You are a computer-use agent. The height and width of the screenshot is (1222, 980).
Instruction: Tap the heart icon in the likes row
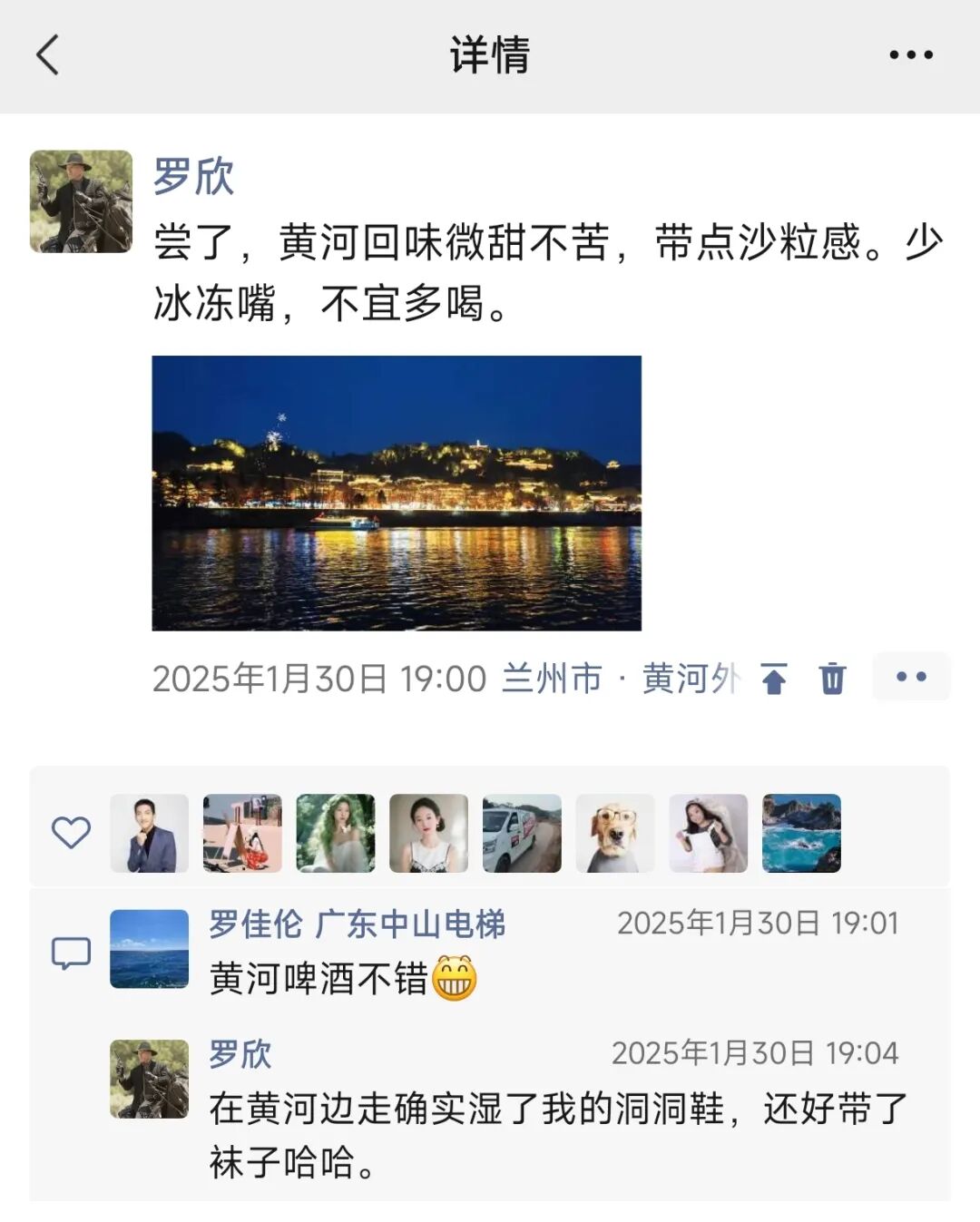[x=73, y=832]
